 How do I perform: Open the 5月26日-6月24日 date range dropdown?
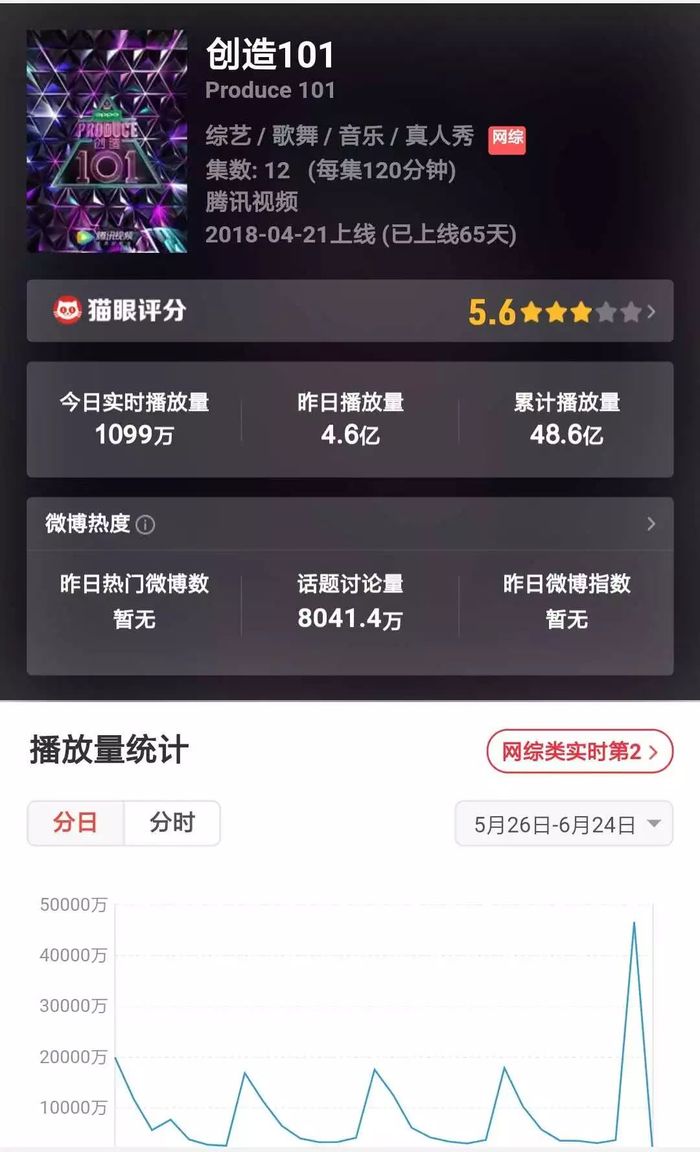click(564, 824)
